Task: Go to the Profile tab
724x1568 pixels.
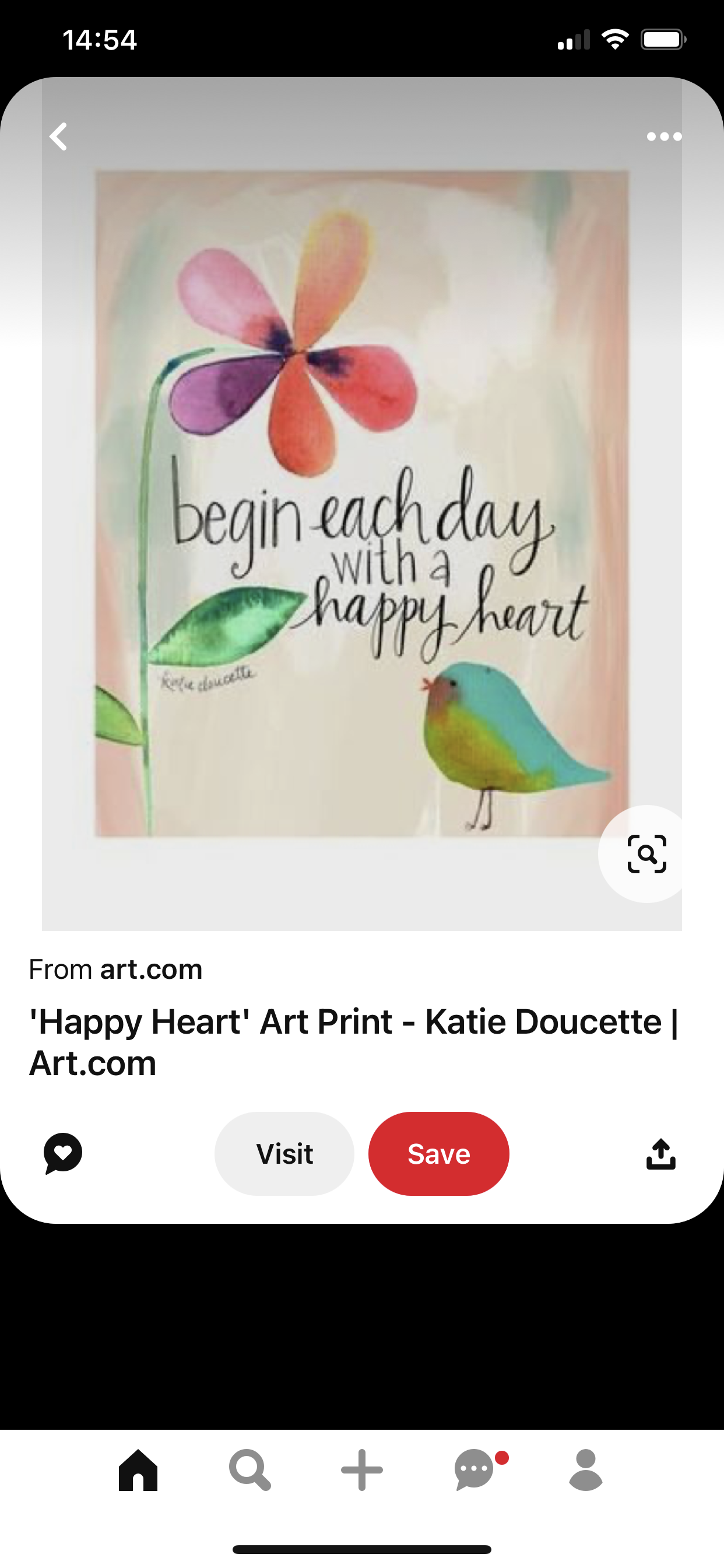Action: click(586, 1470)
